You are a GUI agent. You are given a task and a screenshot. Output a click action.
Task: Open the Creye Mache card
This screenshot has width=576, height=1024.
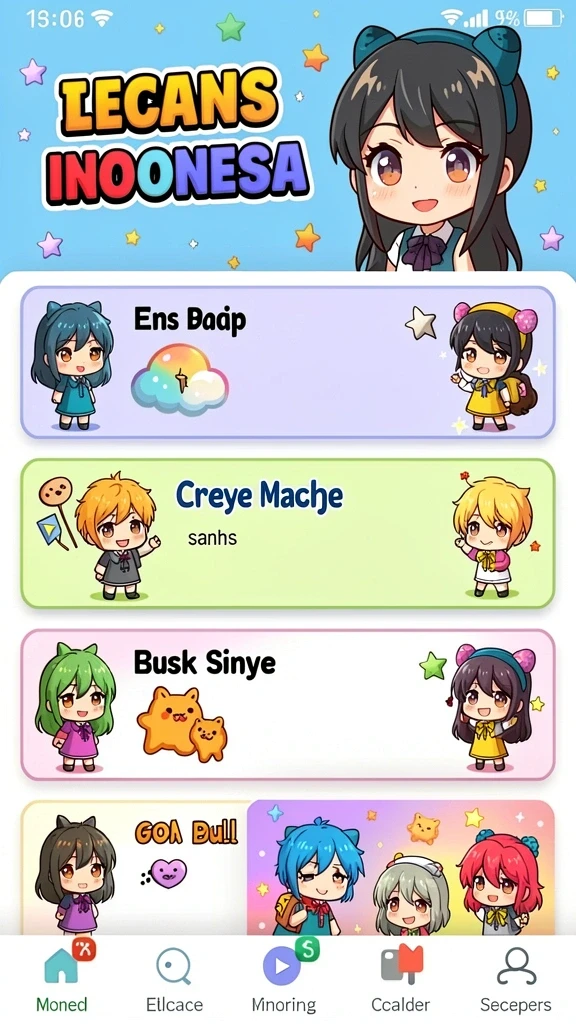click(x=288, y=534)
